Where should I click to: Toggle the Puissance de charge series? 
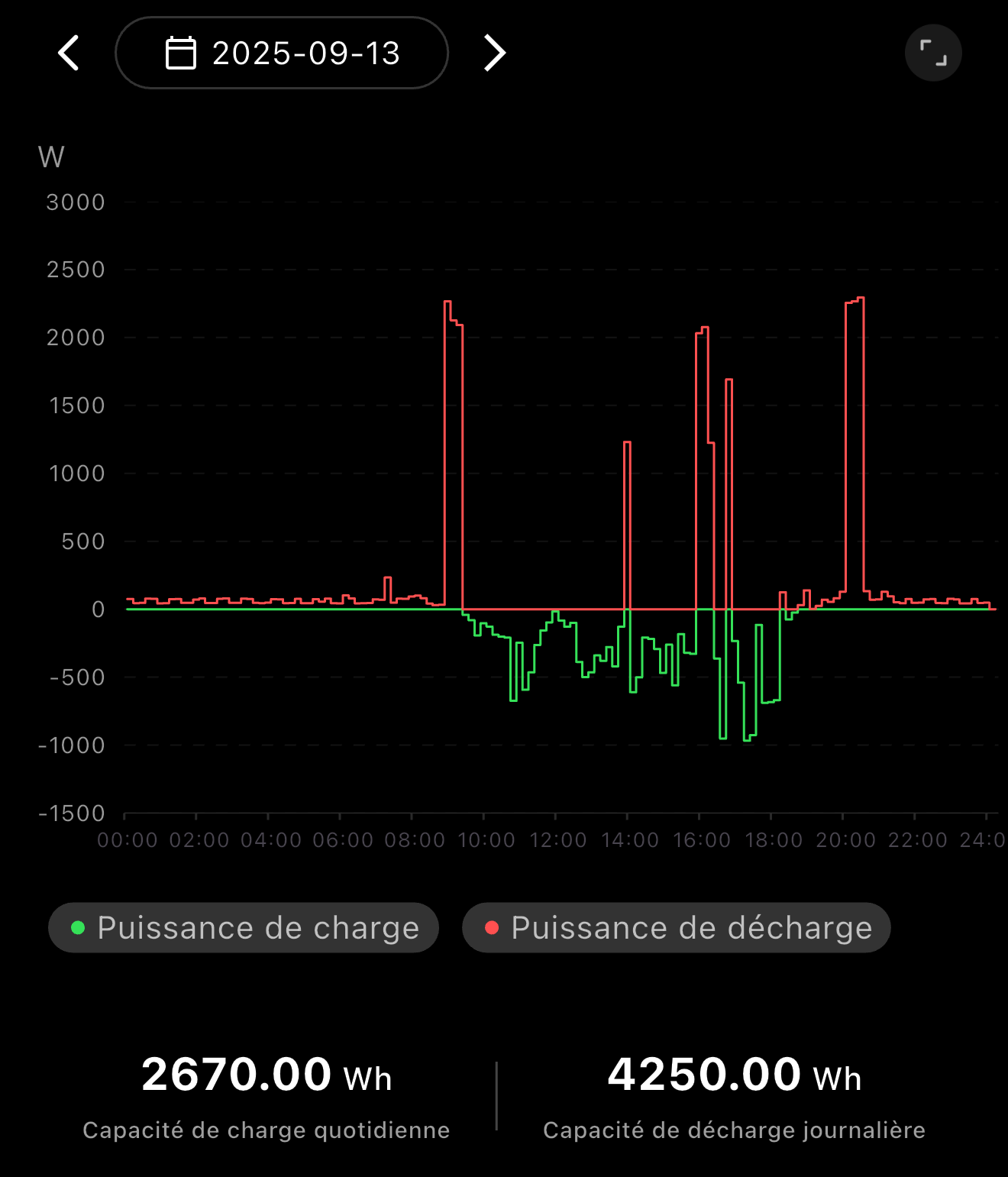244,927
